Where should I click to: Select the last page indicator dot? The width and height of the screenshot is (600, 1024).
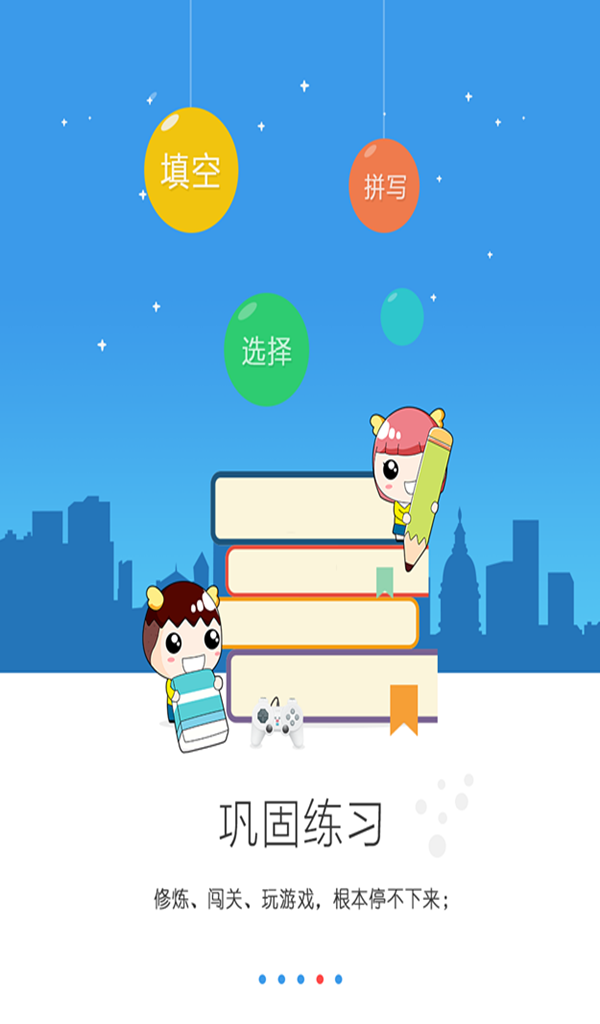tap(339, 979)
